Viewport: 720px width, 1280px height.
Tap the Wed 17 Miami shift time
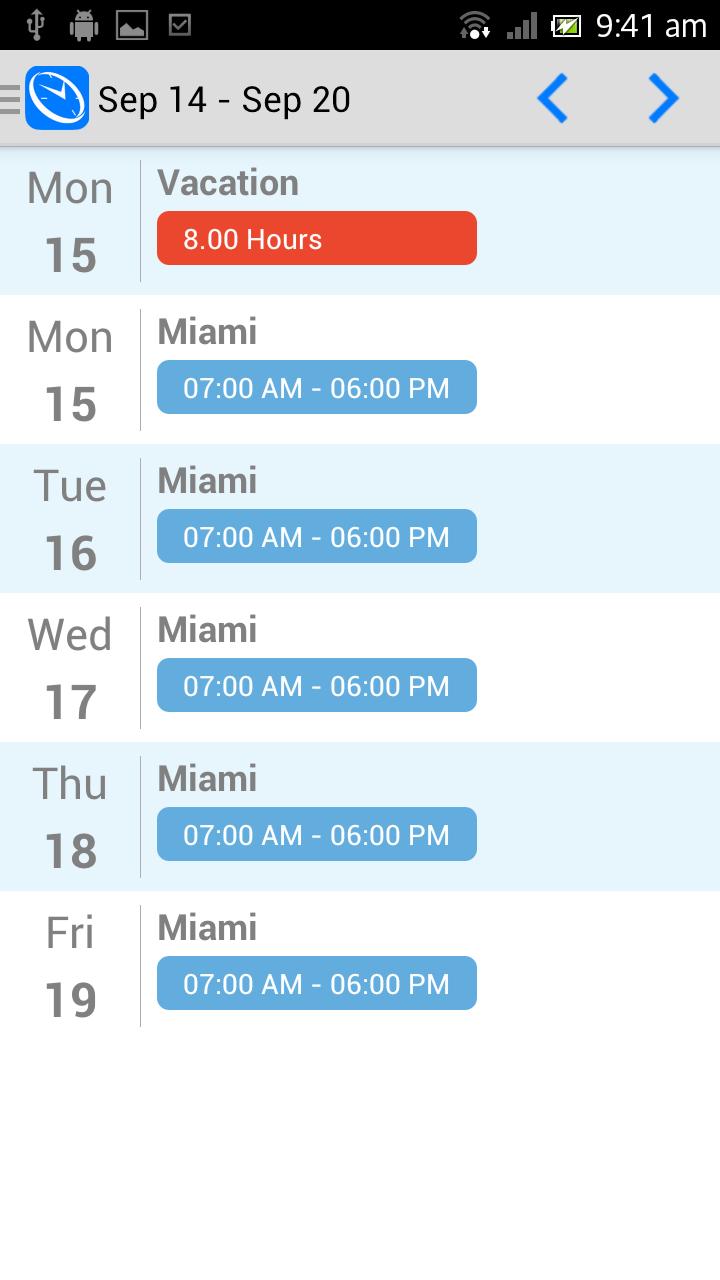316,685
